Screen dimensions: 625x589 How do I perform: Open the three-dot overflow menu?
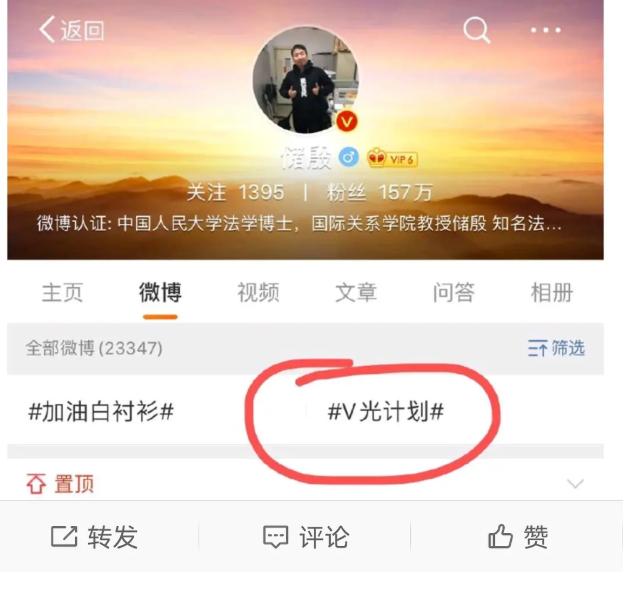(x=545, y=31)
